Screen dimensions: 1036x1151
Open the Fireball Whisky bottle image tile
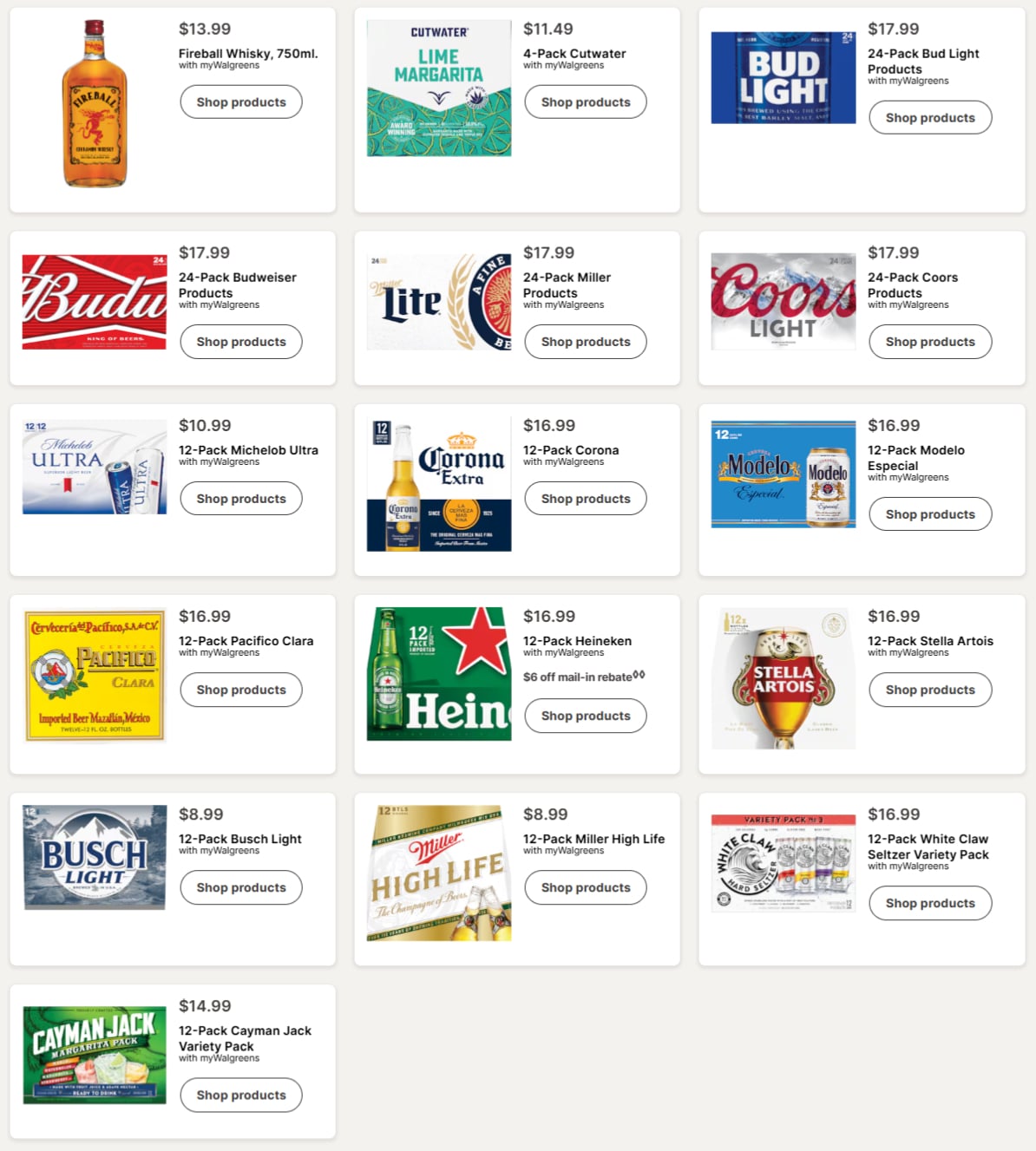95,103
